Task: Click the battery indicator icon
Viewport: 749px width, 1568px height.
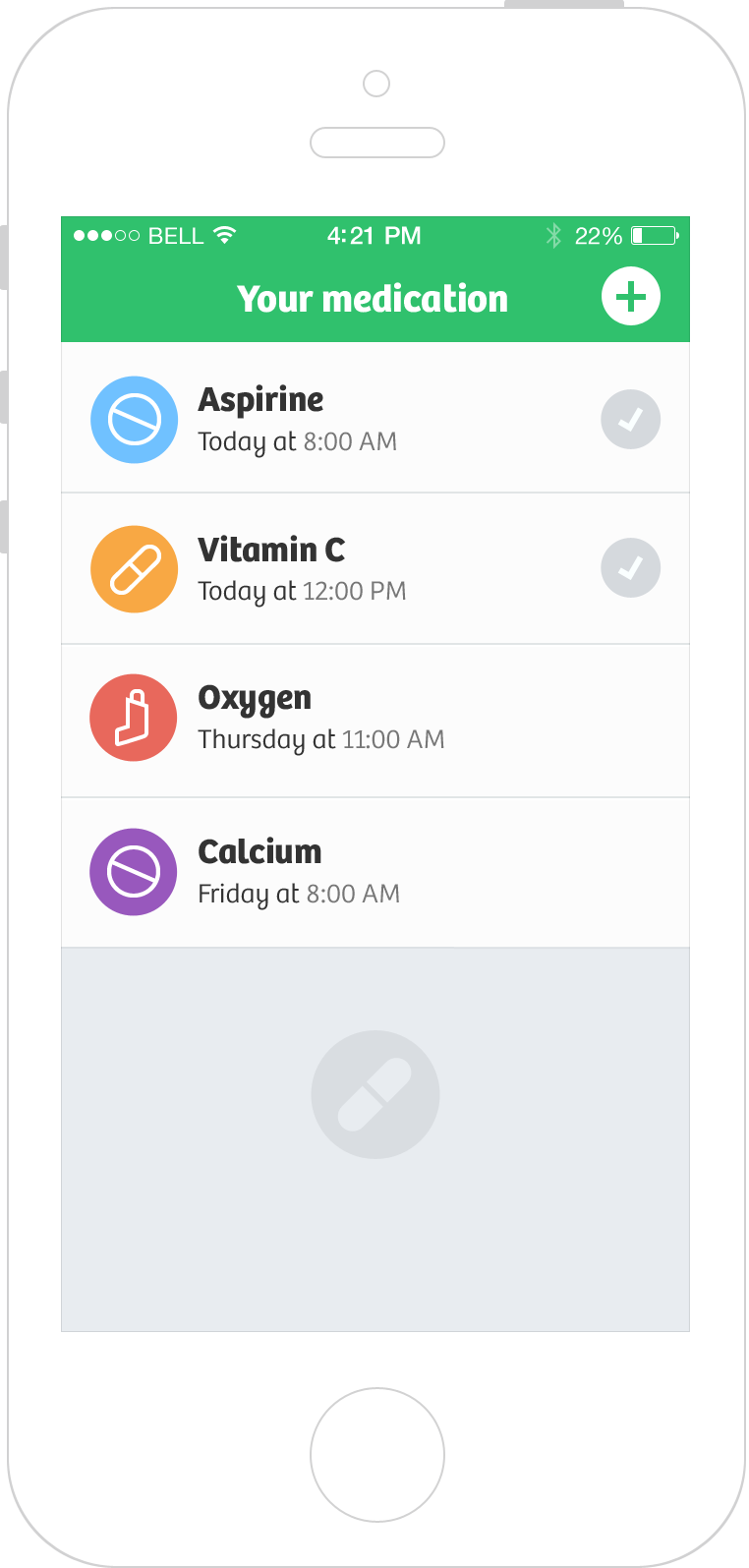Action: tap(653, 235)
